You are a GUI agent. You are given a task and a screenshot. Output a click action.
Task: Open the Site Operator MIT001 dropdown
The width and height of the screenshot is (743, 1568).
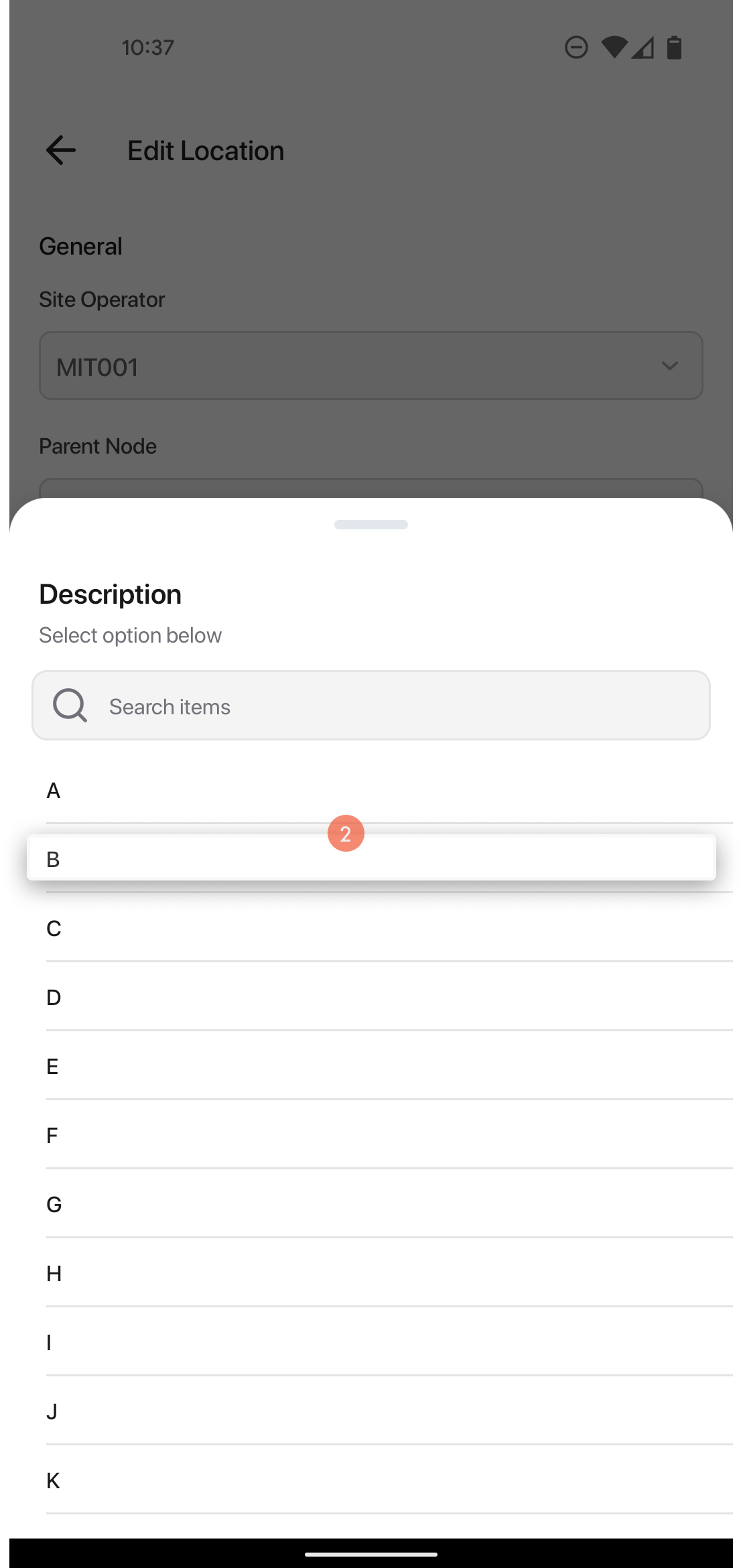coord(371,366)
